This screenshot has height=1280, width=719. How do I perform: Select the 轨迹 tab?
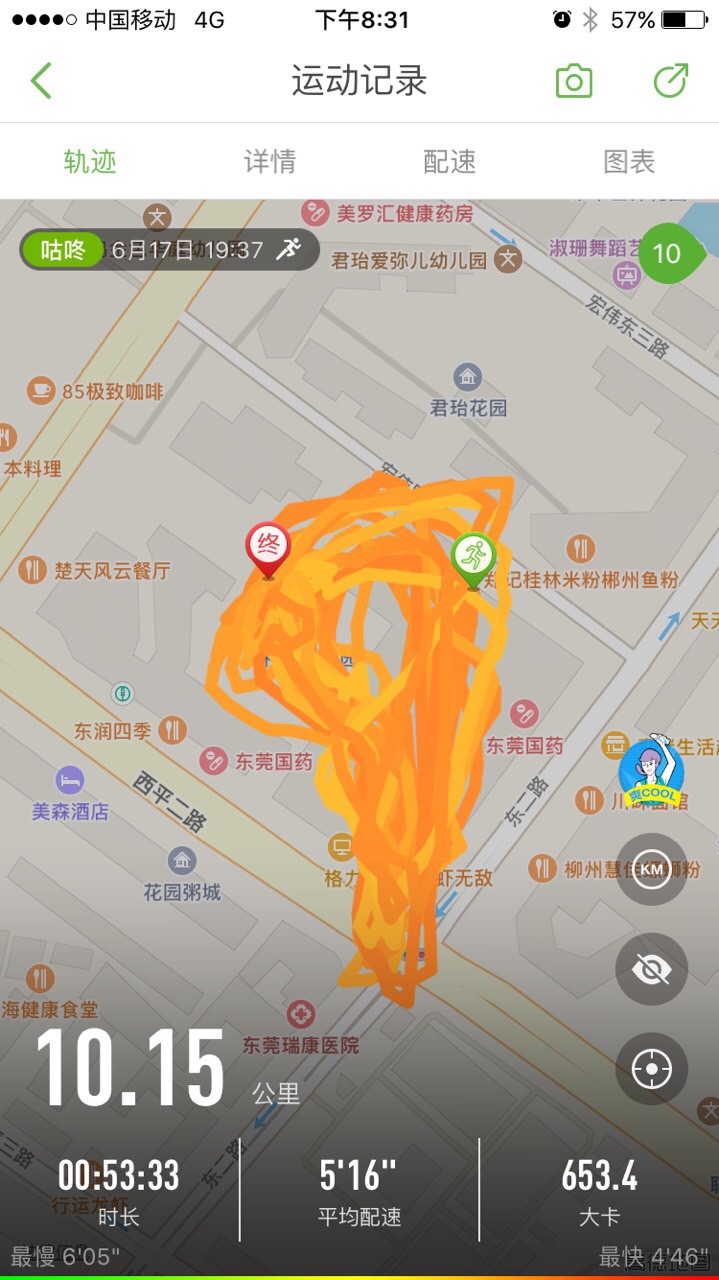point(90,162)
